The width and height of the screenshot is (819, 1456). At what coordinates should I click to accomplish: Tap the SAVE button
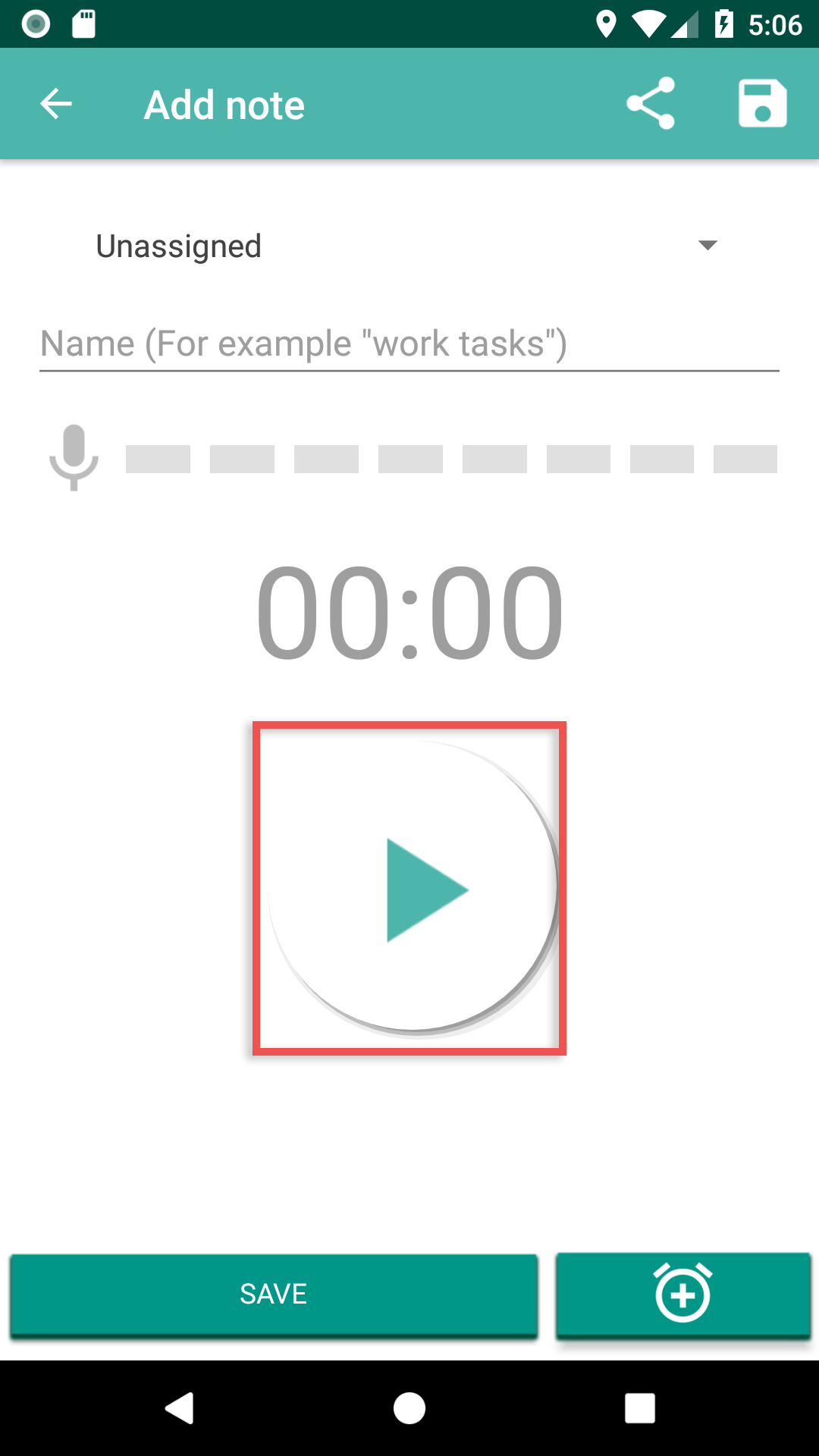click(x=274, y=1294)
